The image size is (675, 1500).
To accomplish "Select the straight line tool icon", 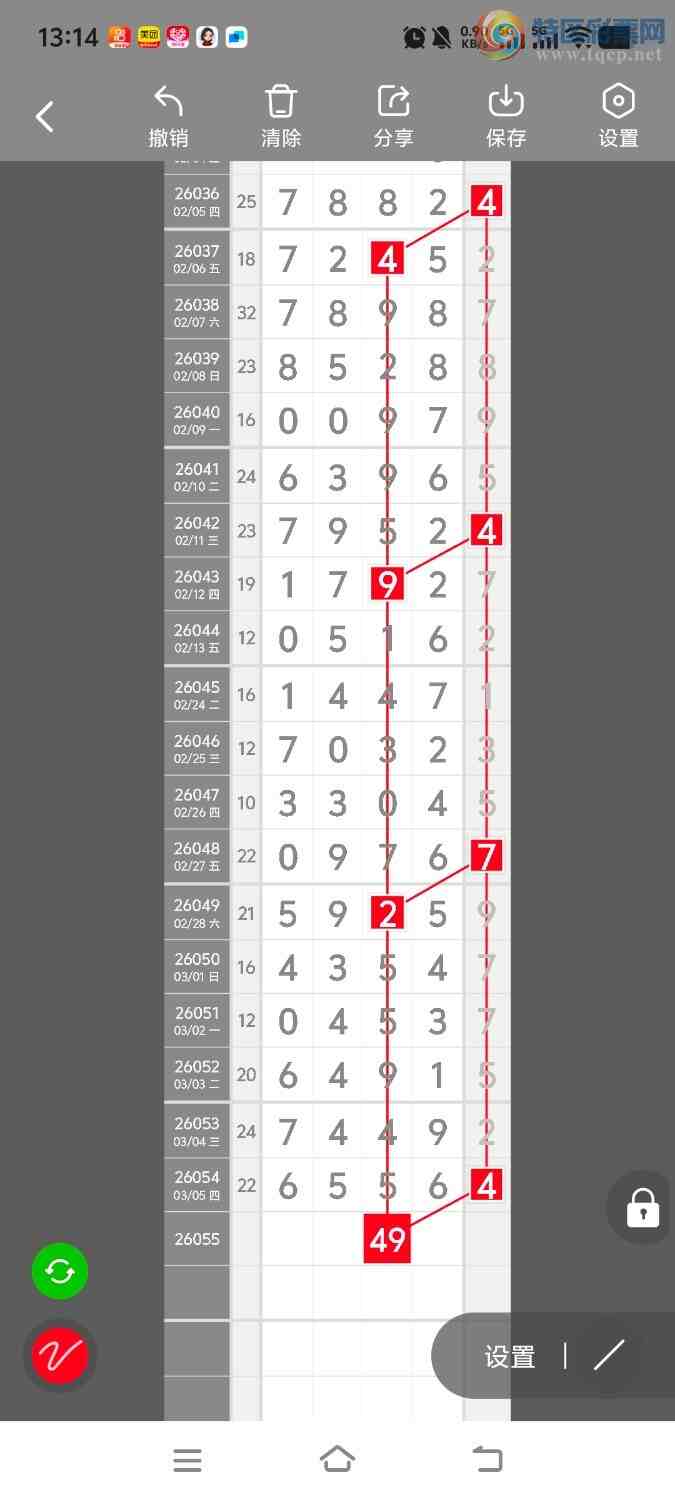I will click(x=608, y=1356).
